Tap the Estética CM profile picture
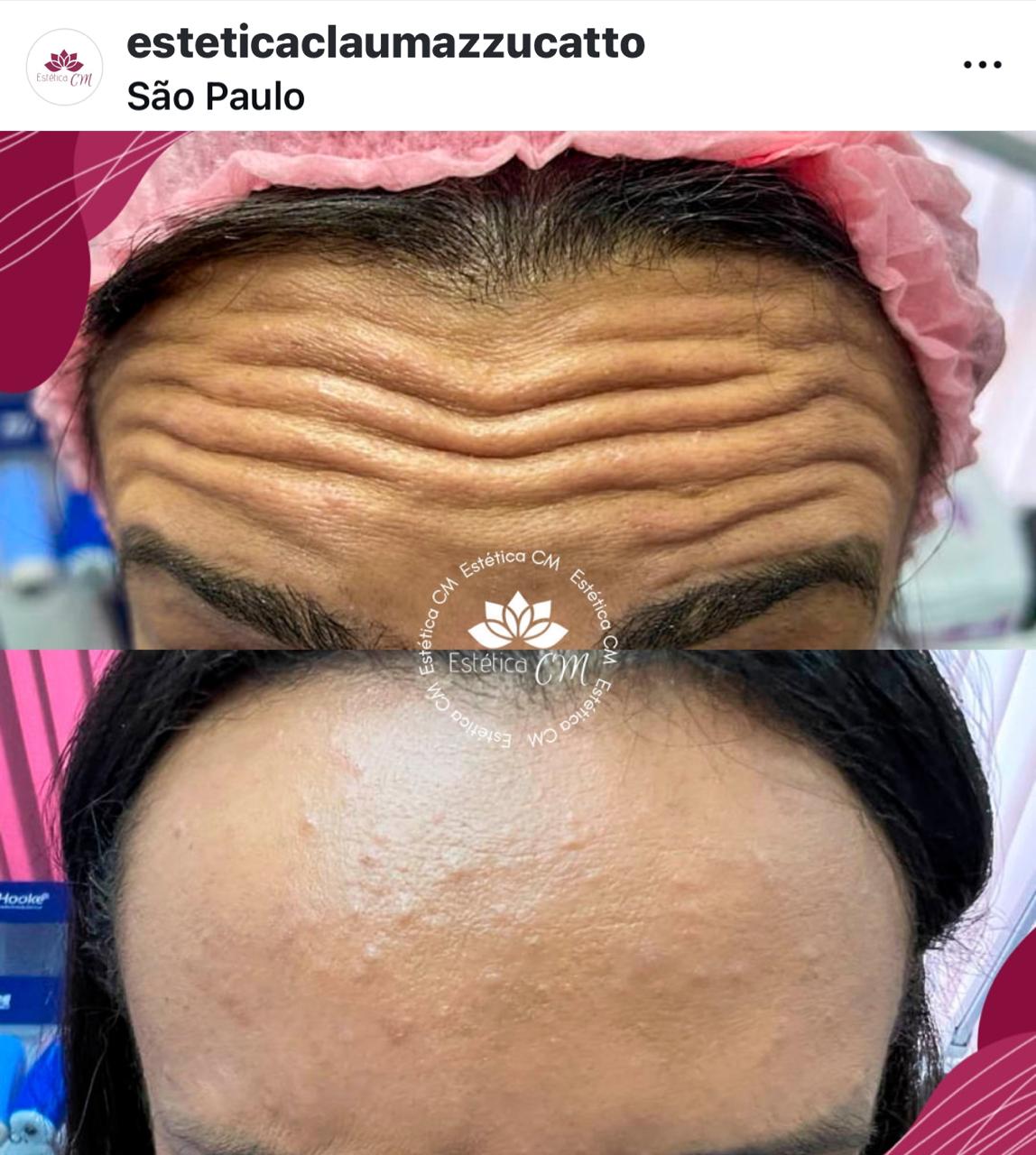The image size is (1036, 1155). click(x=64, y=67)
